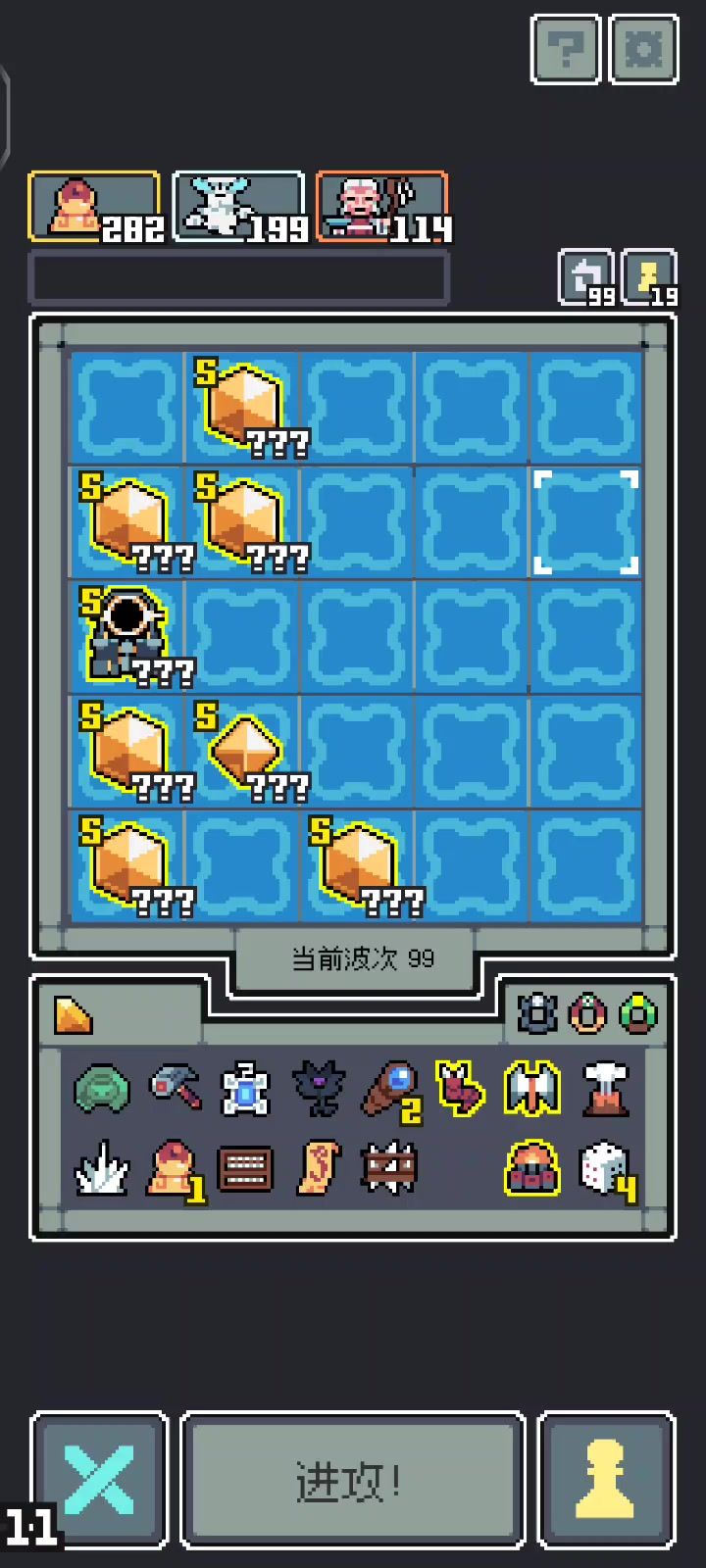
Task: Pick the hammer item in inventory
Action: (x=175, y=1088)
